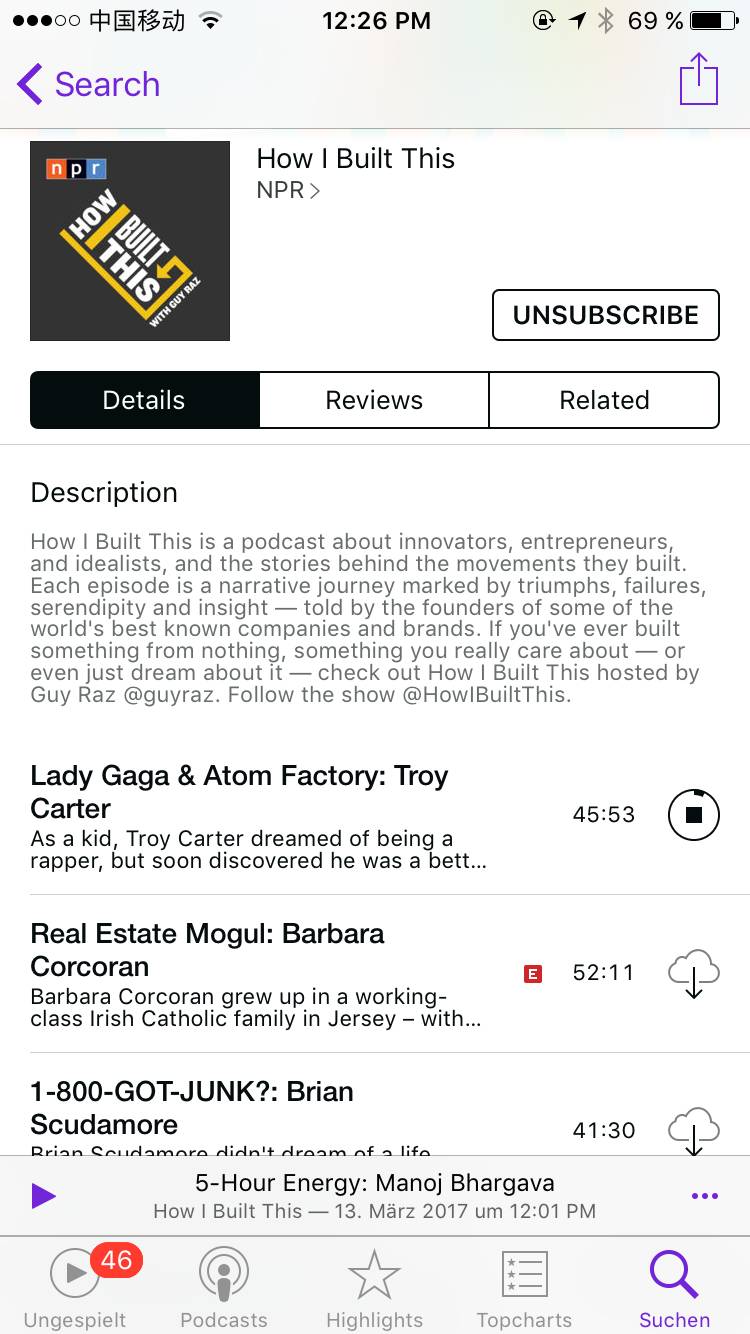This screenshot has width=750, height=1334.
Task: Switch to the Podcasts tab
Action: click(x=224, y=1287)
